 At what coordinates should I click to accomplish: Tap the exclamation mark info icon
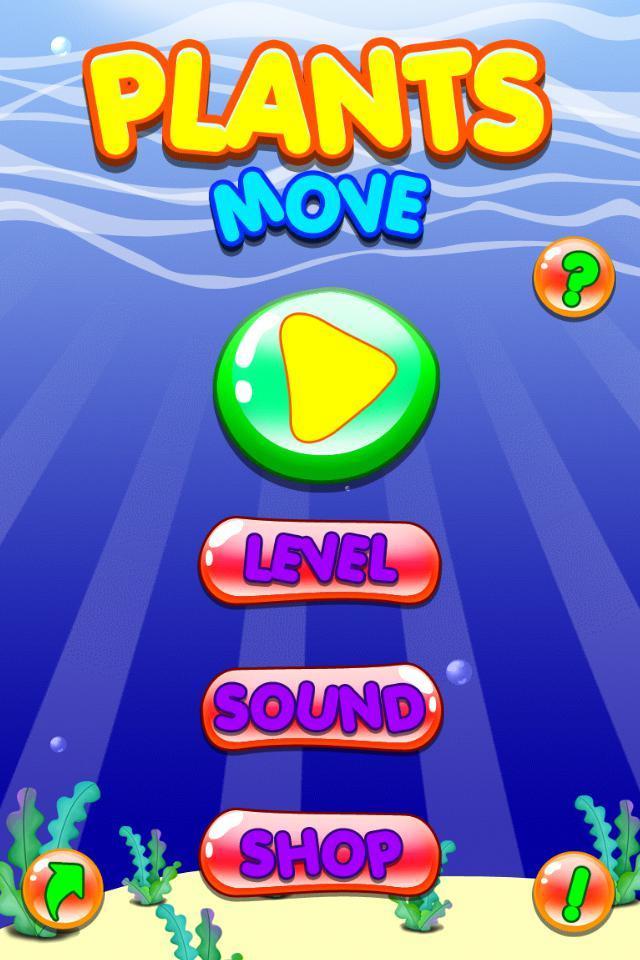click(573, 889)
